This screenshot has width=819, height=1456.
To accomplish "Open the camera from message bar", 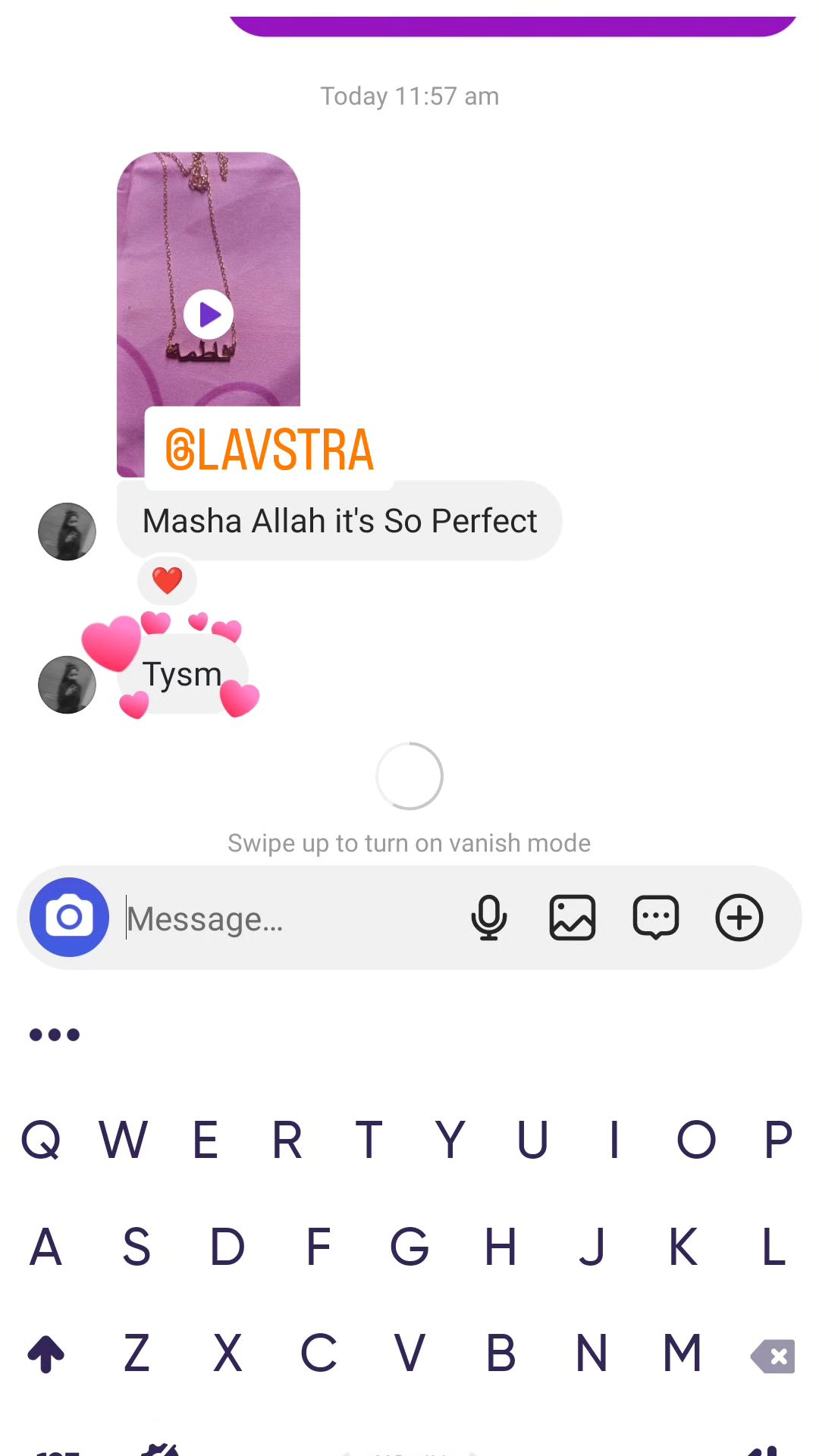I will click(69, 918).
